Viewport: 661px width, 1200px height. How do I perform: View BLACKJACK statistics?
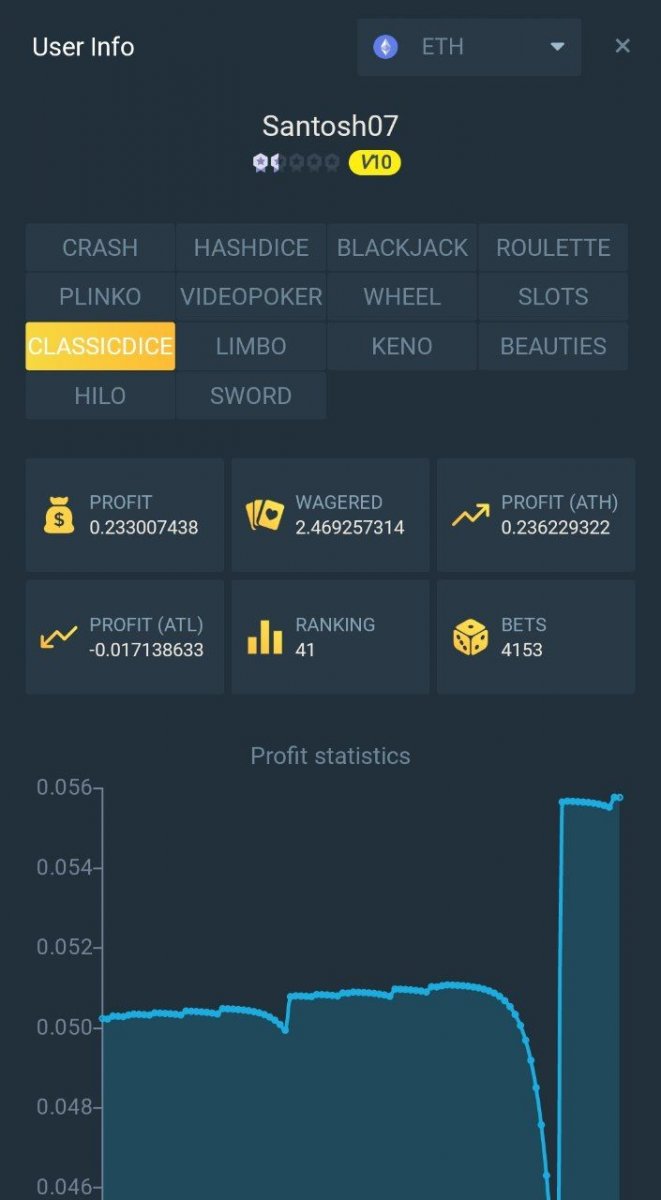pyautogui.click(x=402, y=248)
